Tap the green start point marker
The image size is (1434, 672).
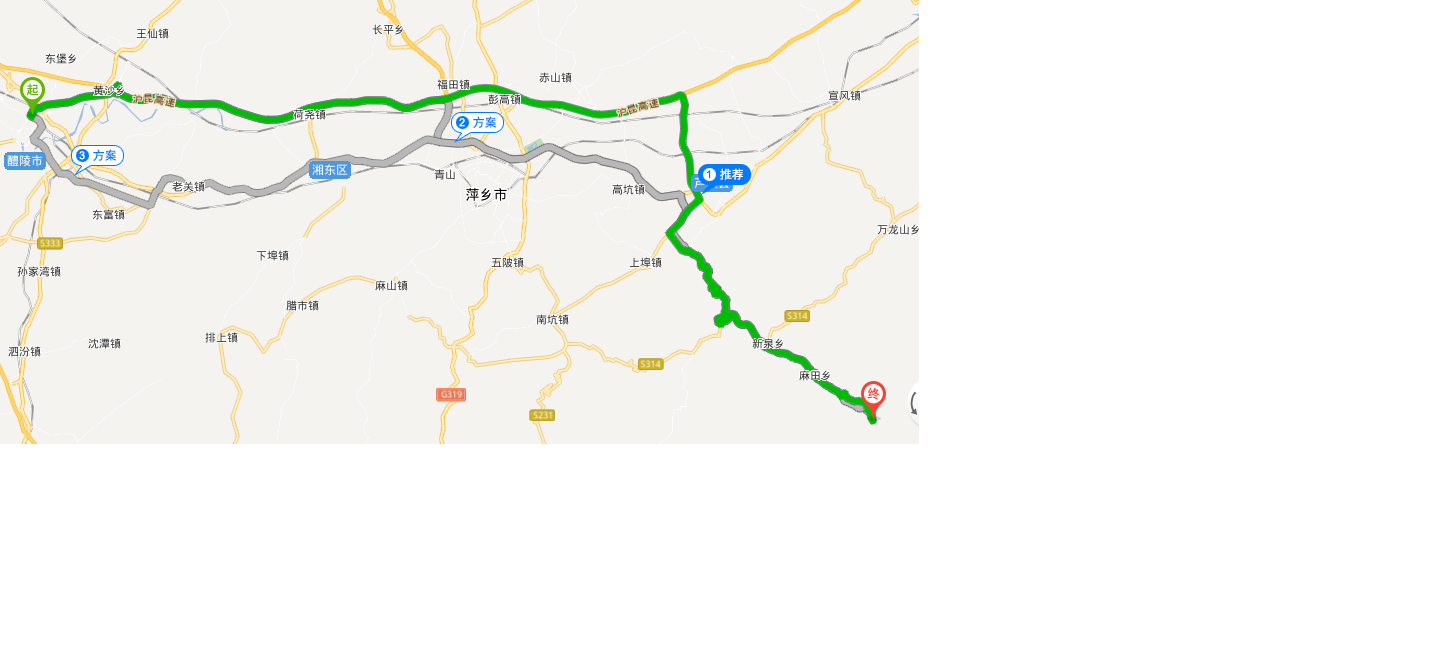pyautogui.click(x=32, y=90)
